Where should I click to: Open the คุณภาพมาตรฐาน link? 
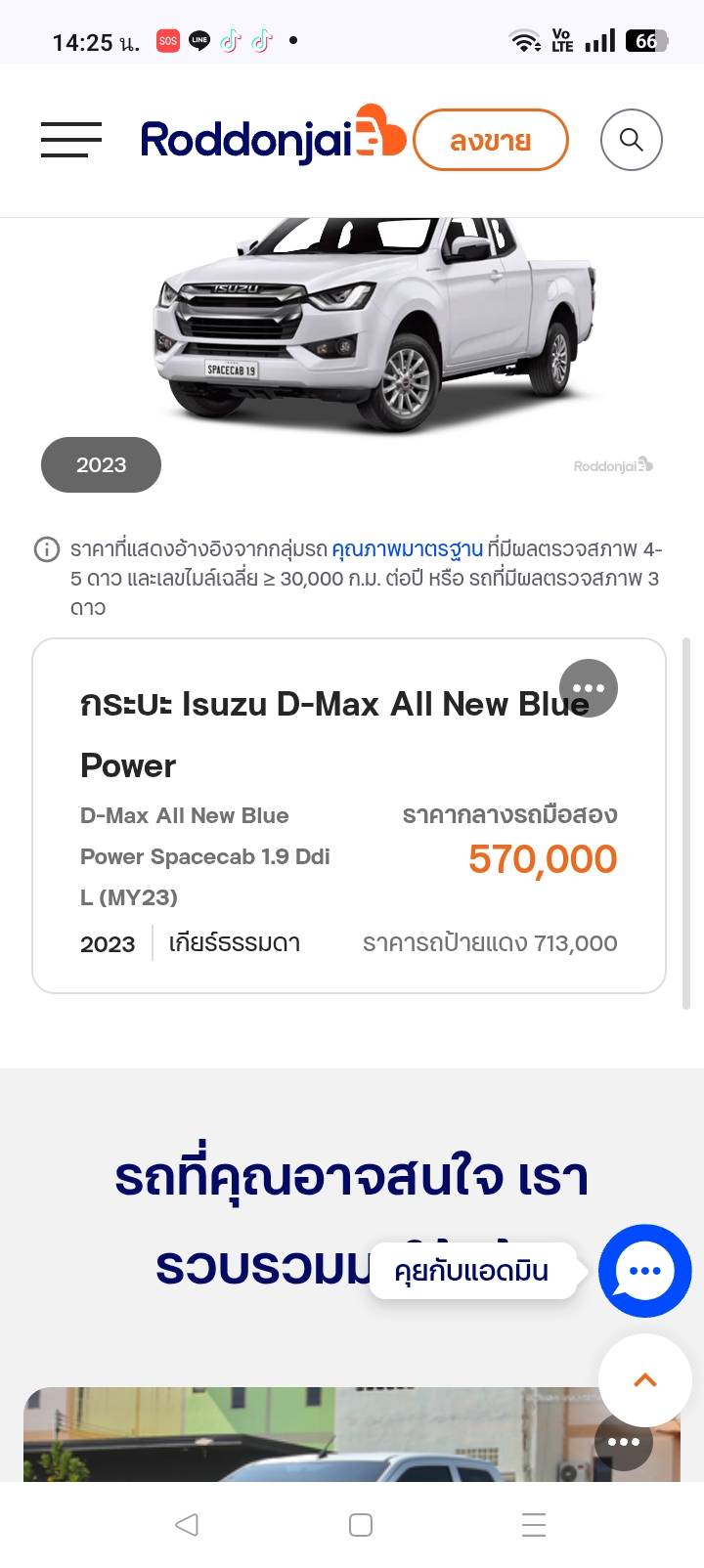407,549
